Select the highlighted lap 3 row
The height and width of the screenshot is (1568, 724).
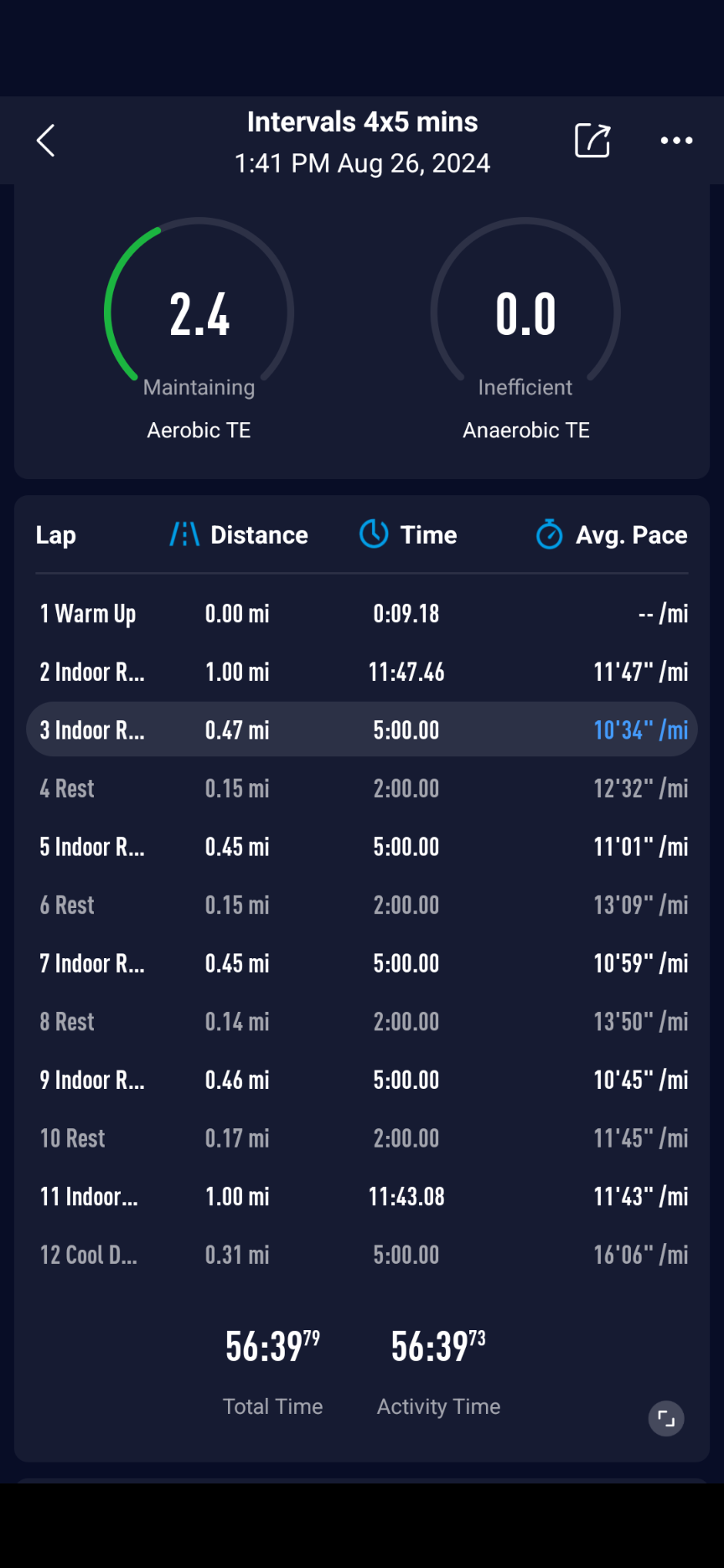[x=362, y=730]
